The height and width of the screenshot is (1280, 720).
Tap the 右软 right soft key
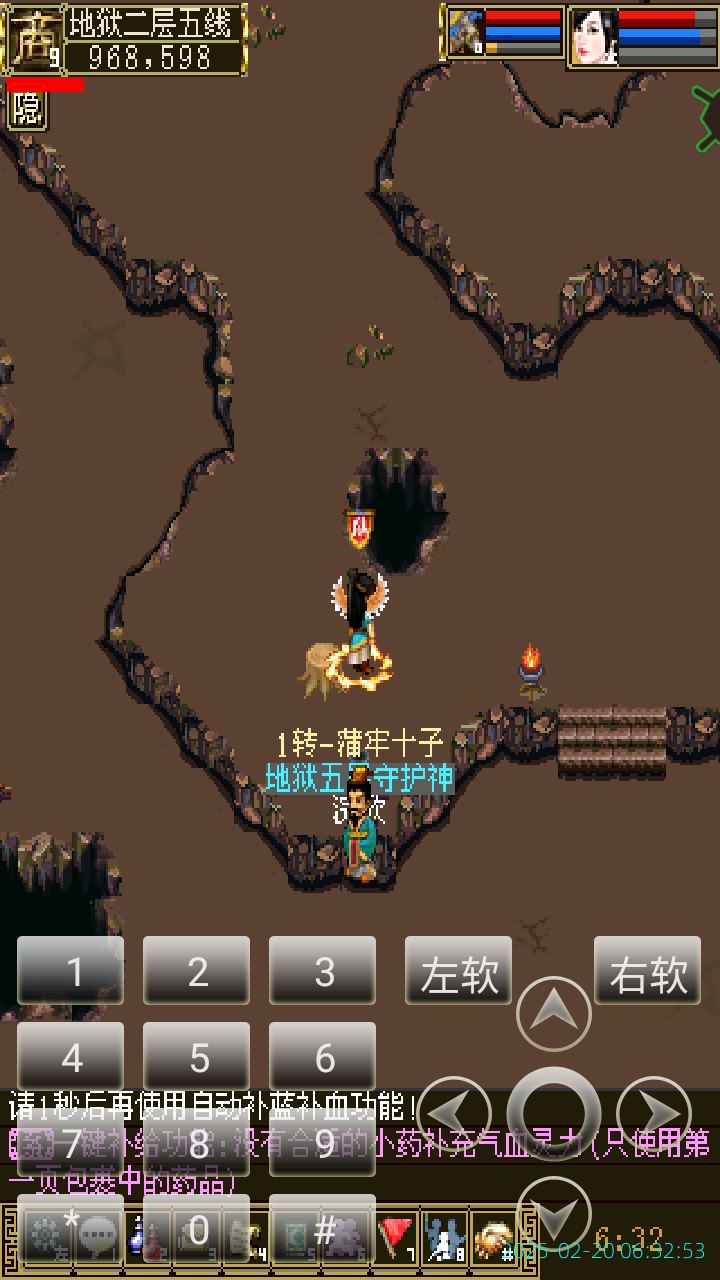648,971
